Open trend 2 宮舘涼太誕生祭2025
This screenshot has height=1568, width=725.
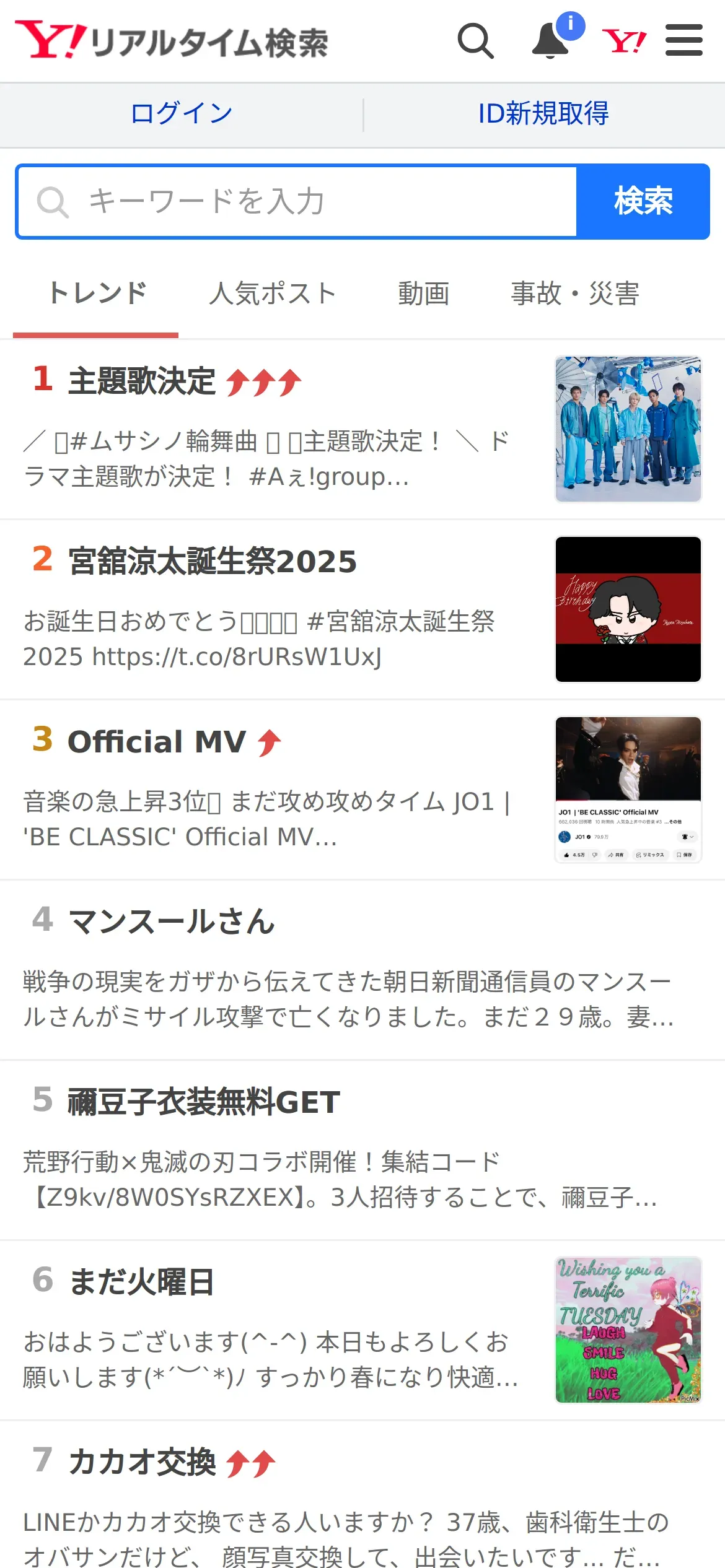[x=213, y=562]
